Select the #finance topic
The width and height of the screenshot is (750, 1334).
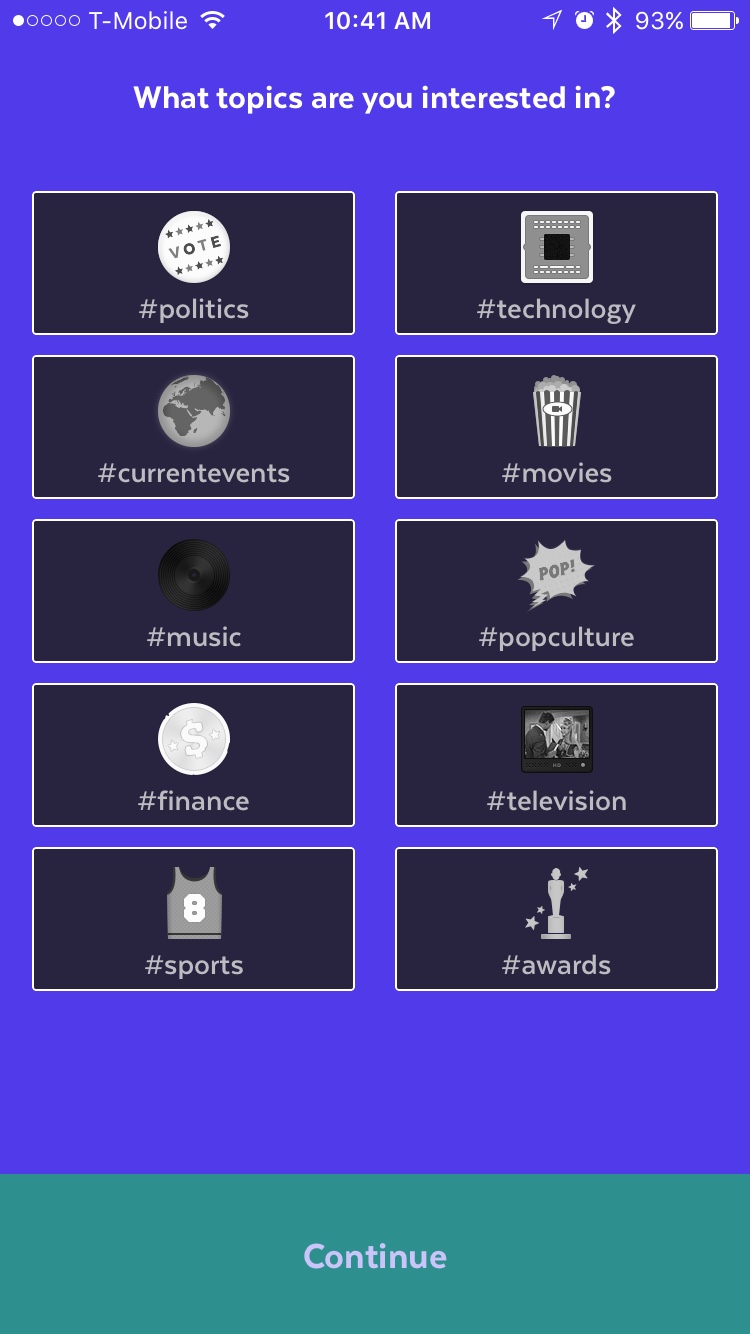click(x=193, y=755)
